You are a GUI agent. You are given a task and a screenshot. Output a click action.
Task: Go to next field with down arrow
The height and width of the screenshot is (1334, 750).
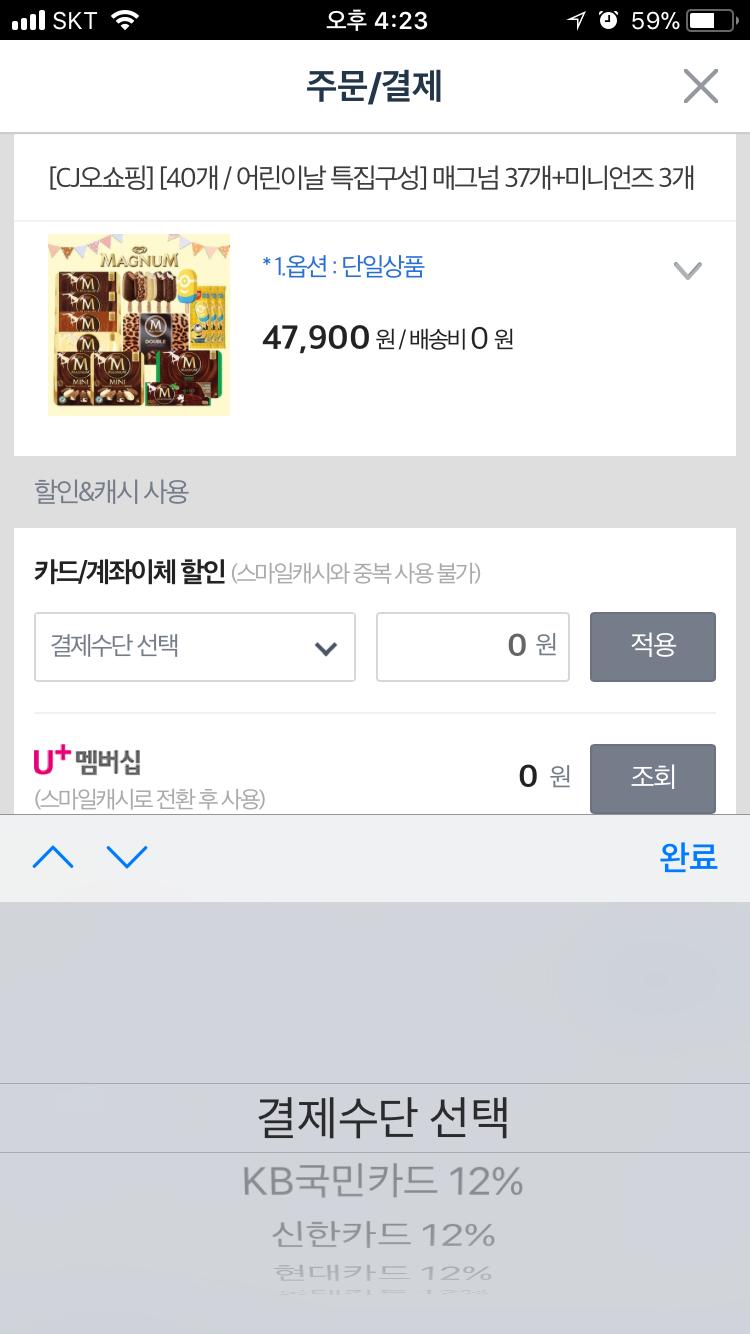pyautogui.click(x=127, y=857)
